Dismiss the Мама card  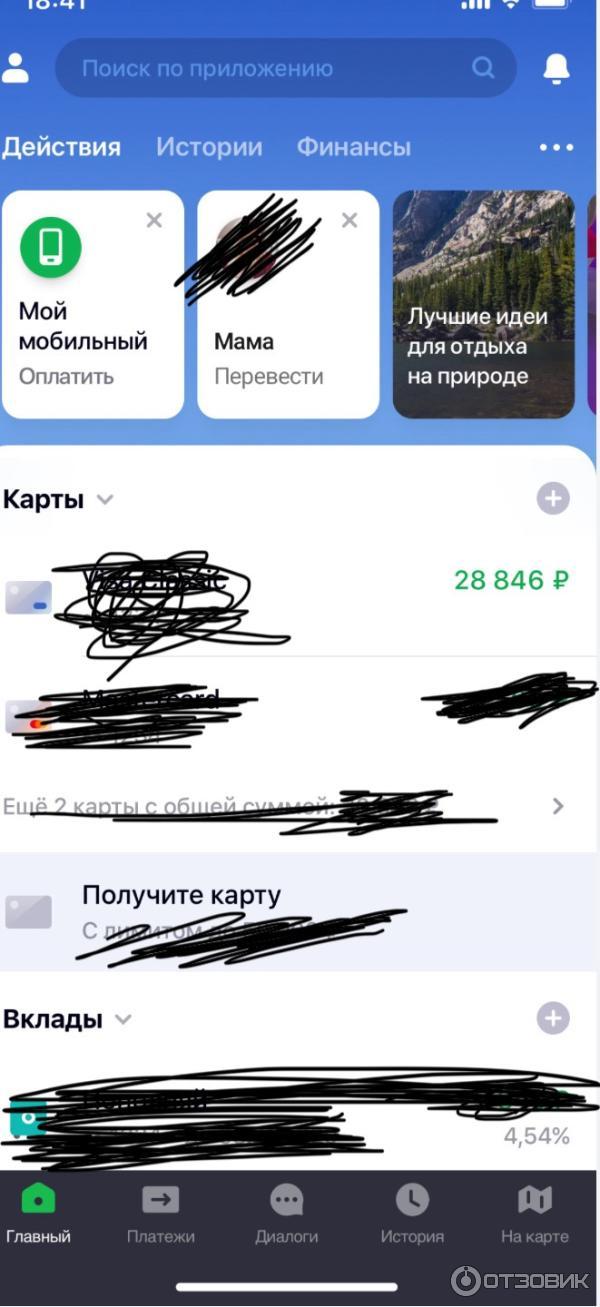point(349,220)
